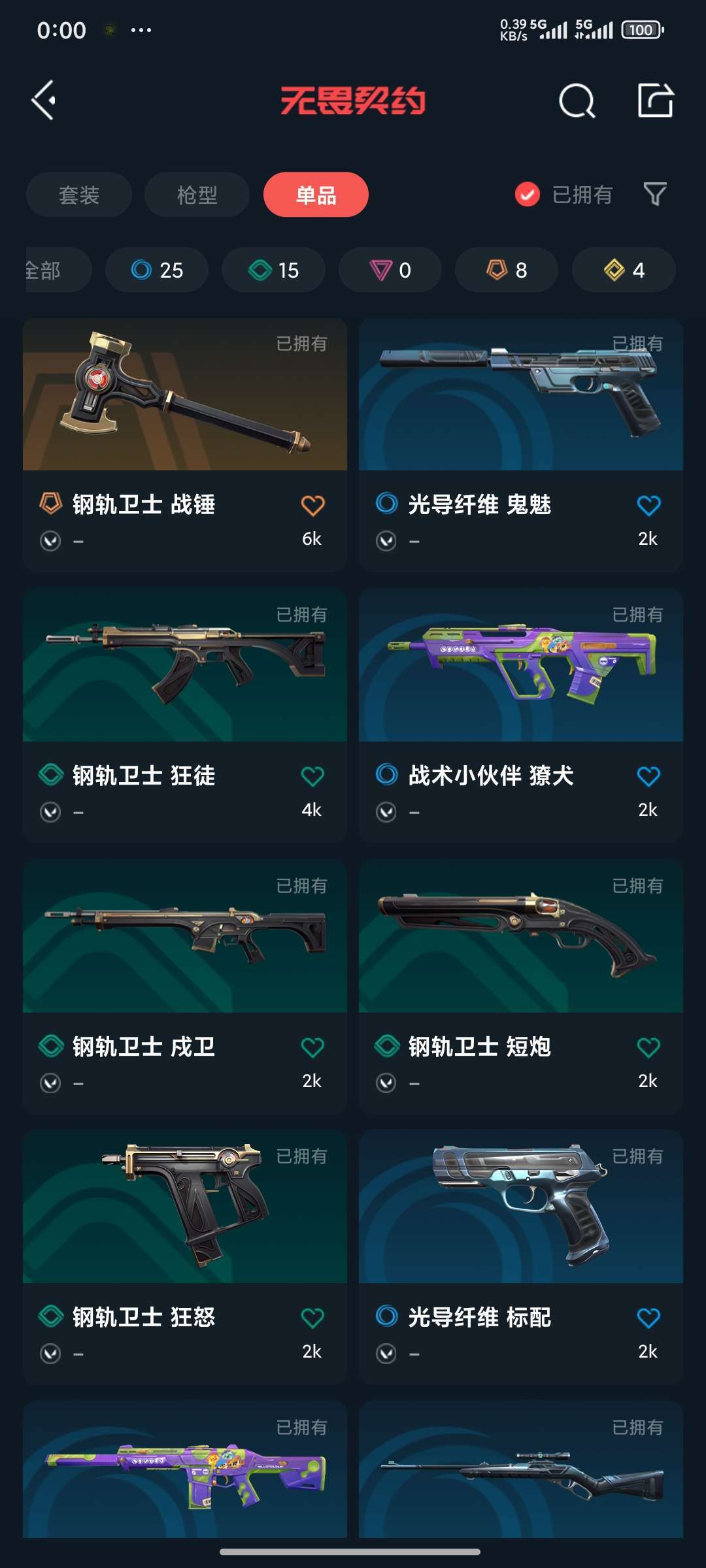Viewport: 706px width, 1568px height.
Task: Open the 钢轨卫士 短炮 skin card
Action: (521, 987)
